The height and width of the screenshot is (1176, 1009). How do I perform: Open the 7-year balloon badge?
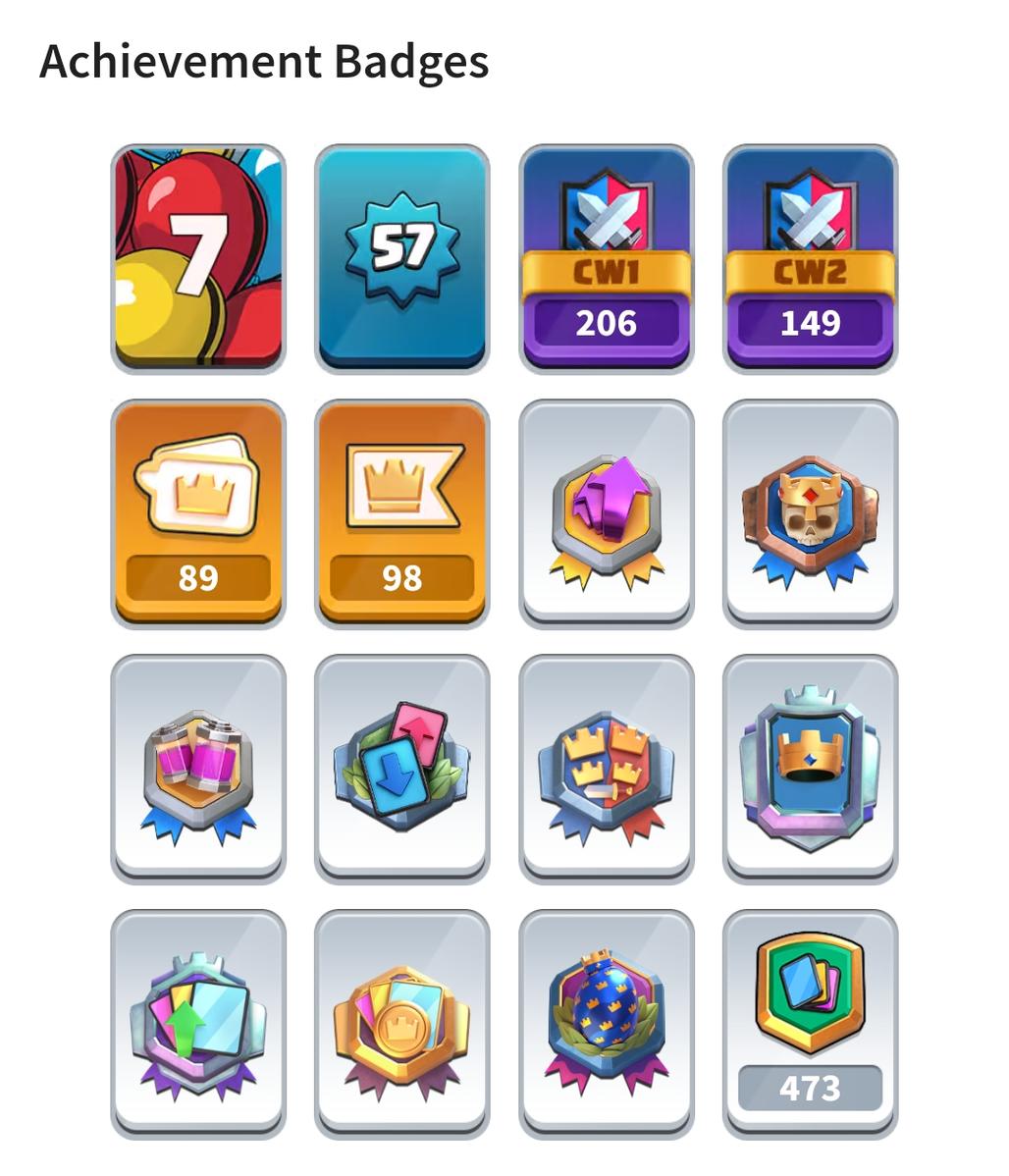[198, 257]
